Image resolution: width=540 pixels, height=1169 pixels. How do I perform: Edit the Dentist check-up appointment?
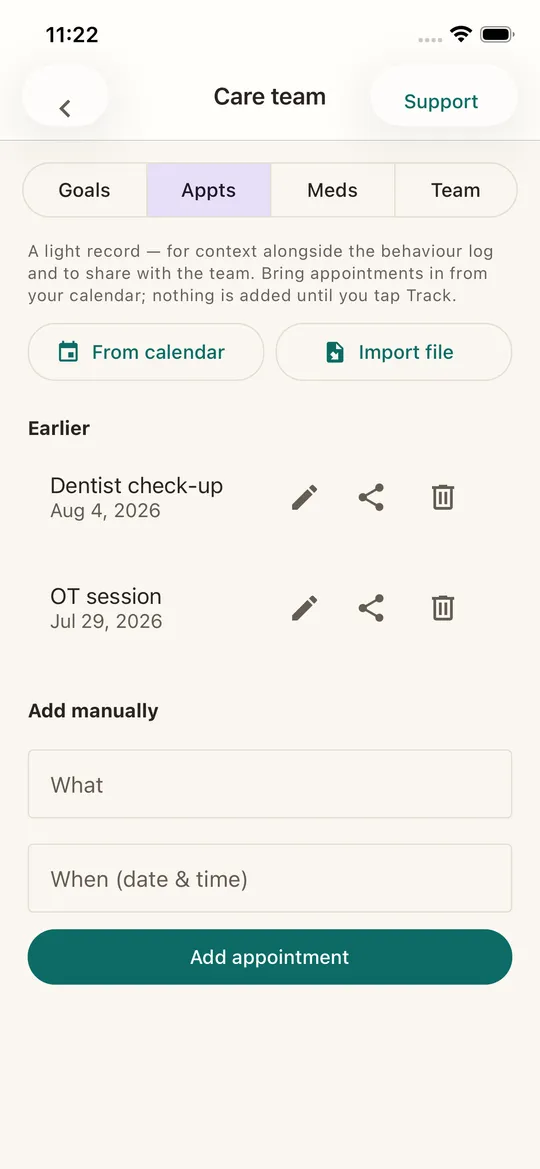click(x=304, y=497)
